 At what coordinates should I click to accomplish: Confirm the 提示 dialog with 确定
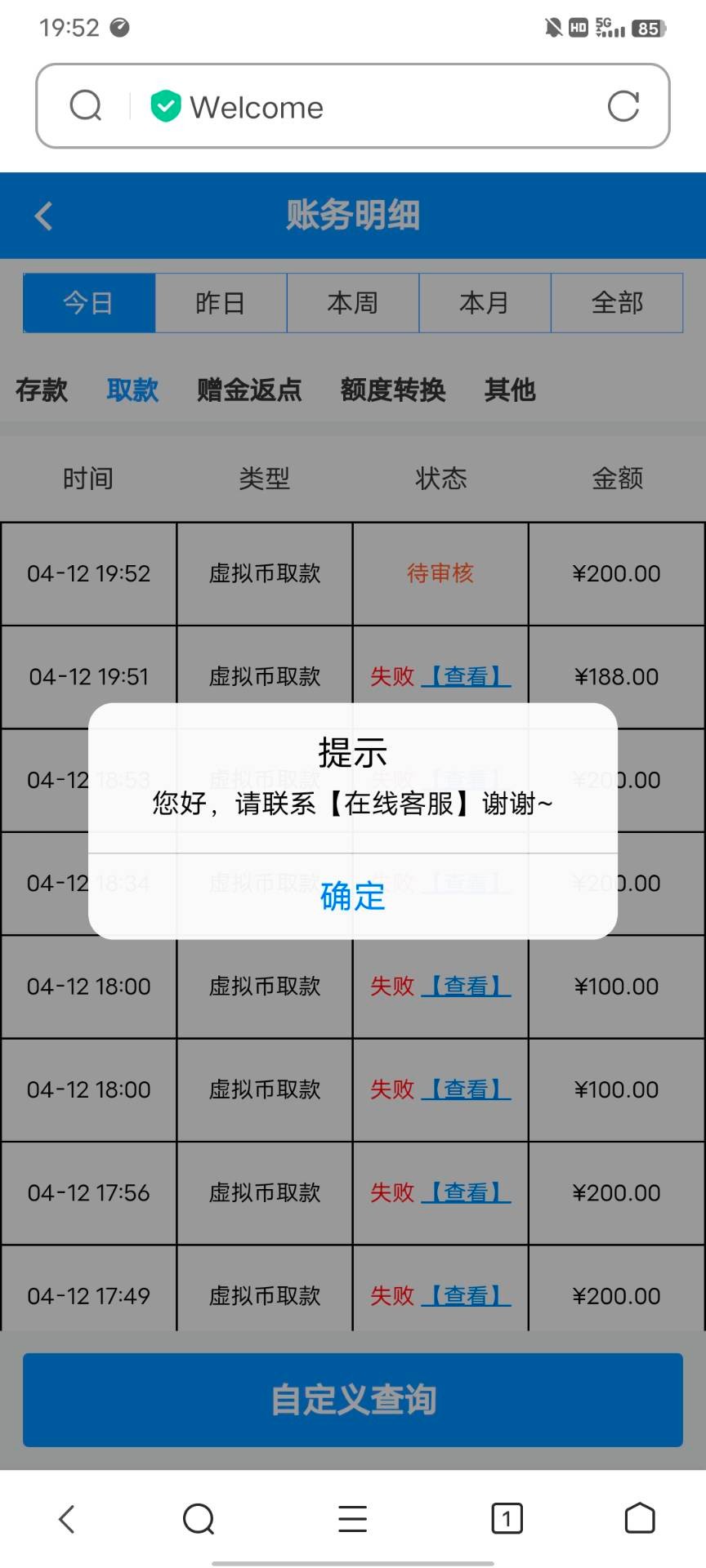[352, 897]
